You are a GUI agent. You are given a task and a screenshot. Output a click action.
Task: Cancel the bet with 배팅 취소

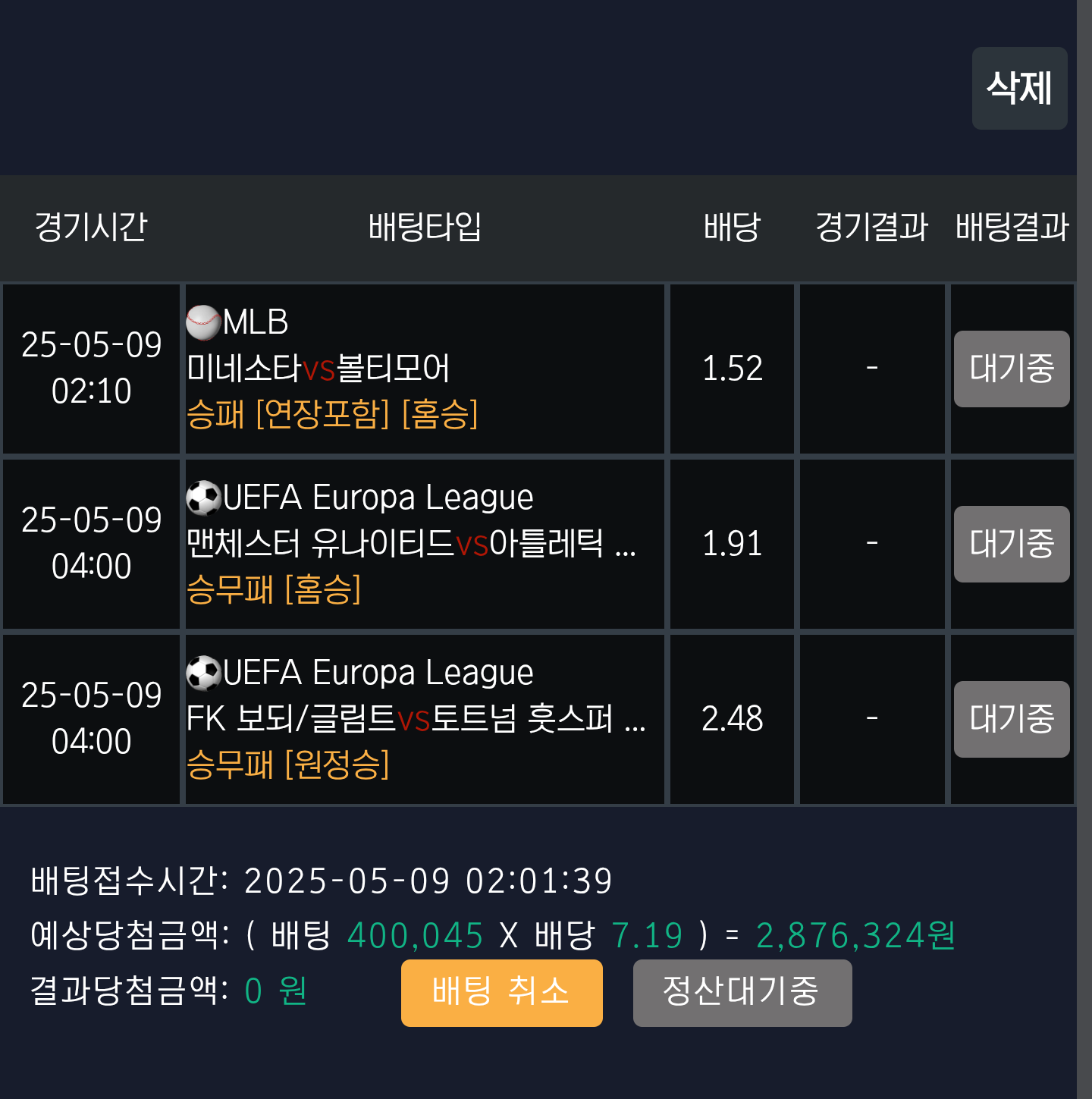click(x=501, y=992)
